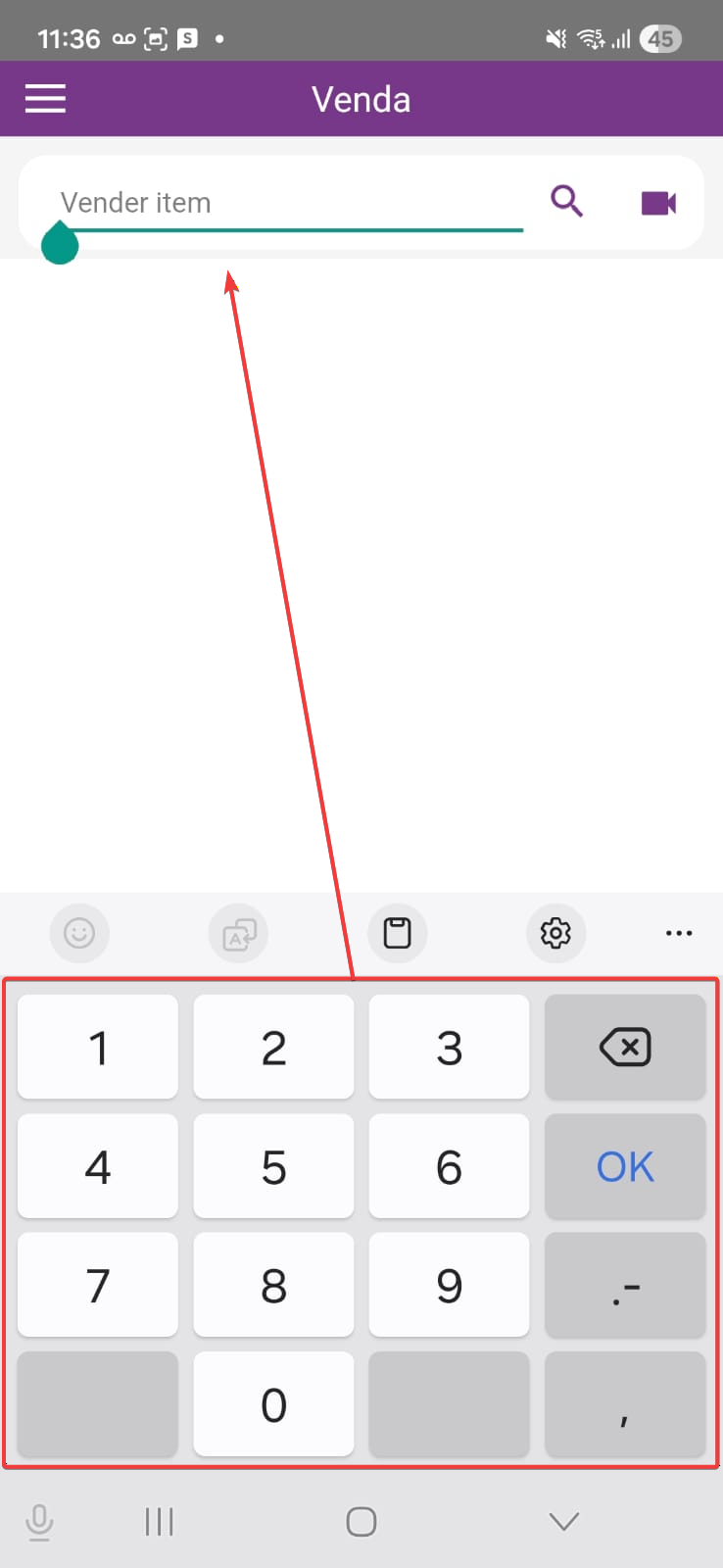The height and width of the screenshot is (1568, 723).
Task: Open keyboard toolbar more options
Action: point(678,933)
